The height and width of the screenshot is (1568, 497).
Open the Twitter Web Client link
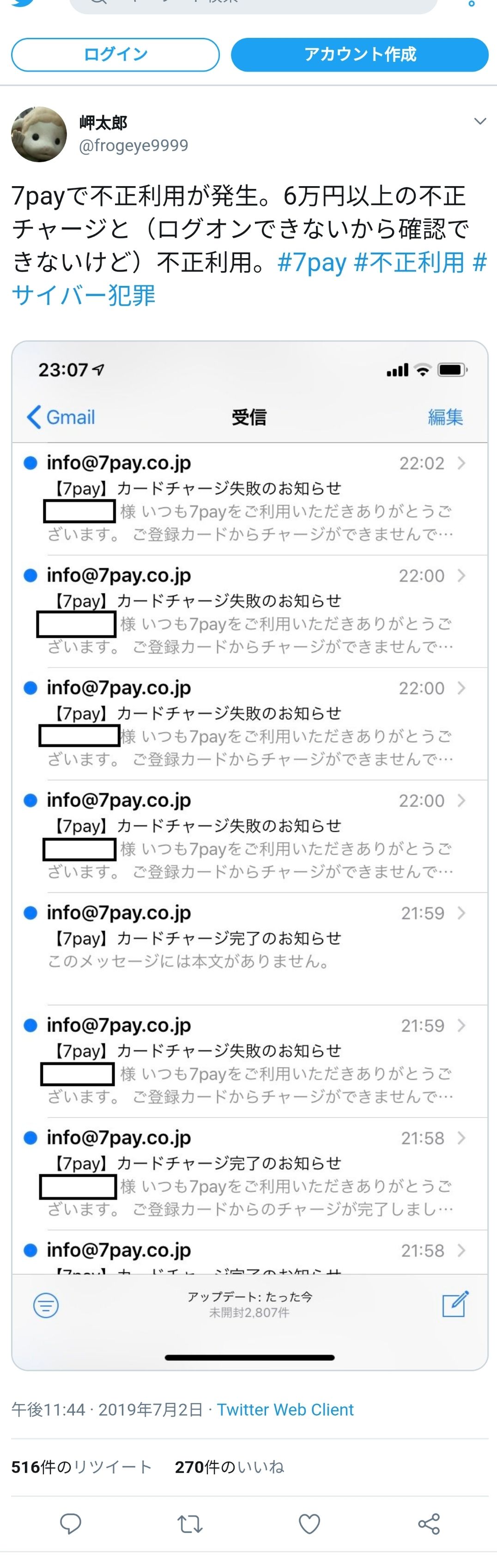coord(285,1410)
